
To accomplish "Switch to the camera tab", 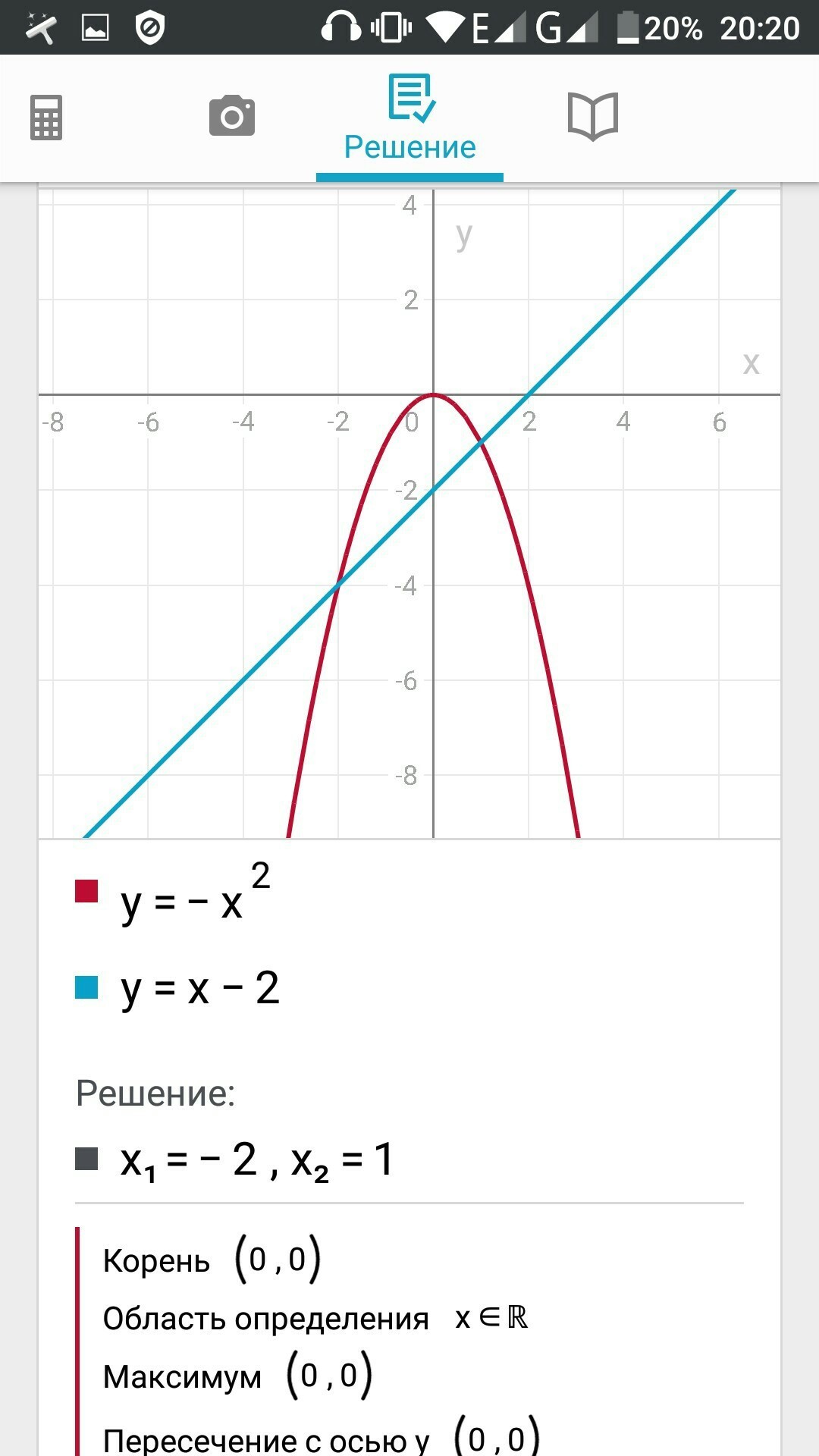I will 232,116.
